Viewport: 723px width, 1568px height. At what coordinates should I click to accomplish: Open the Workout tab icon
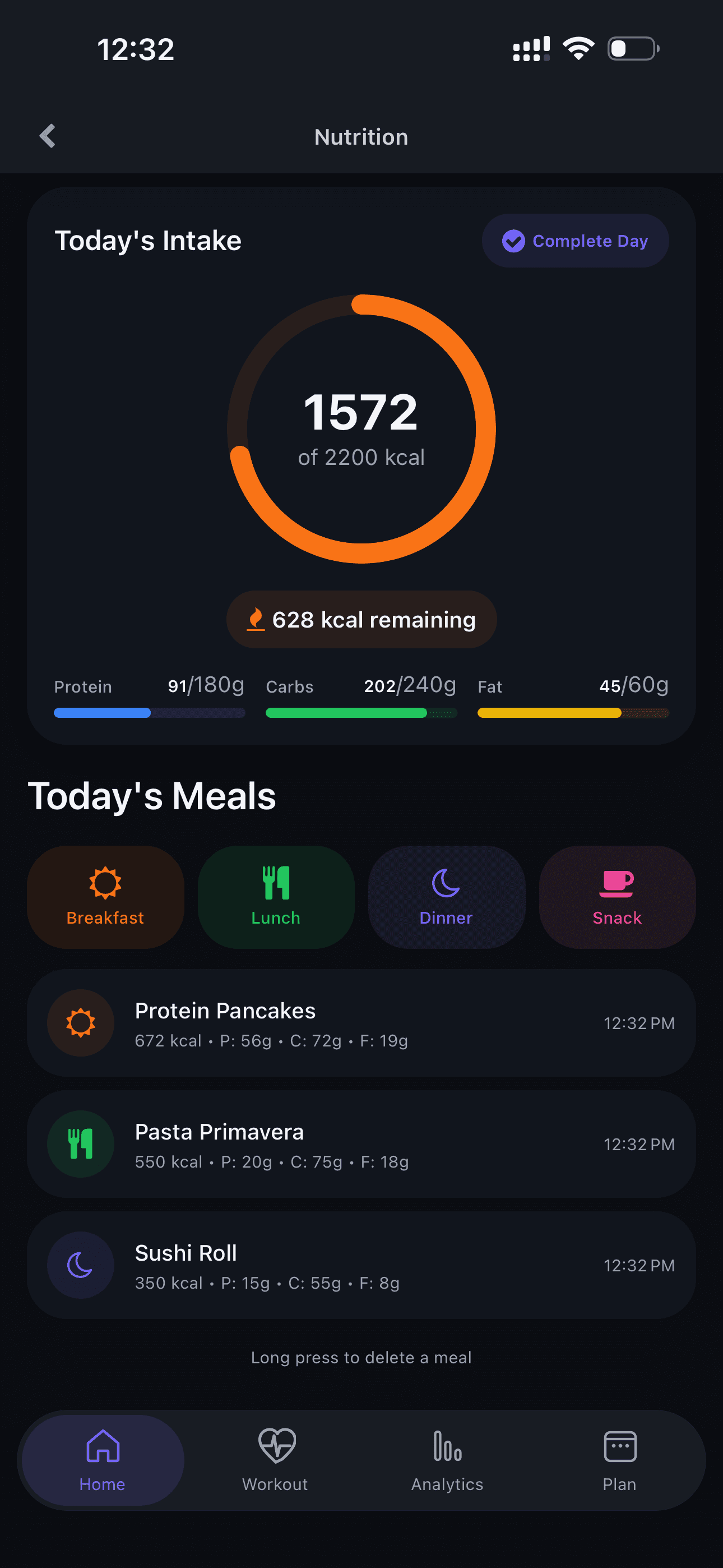coord(275,1445)
